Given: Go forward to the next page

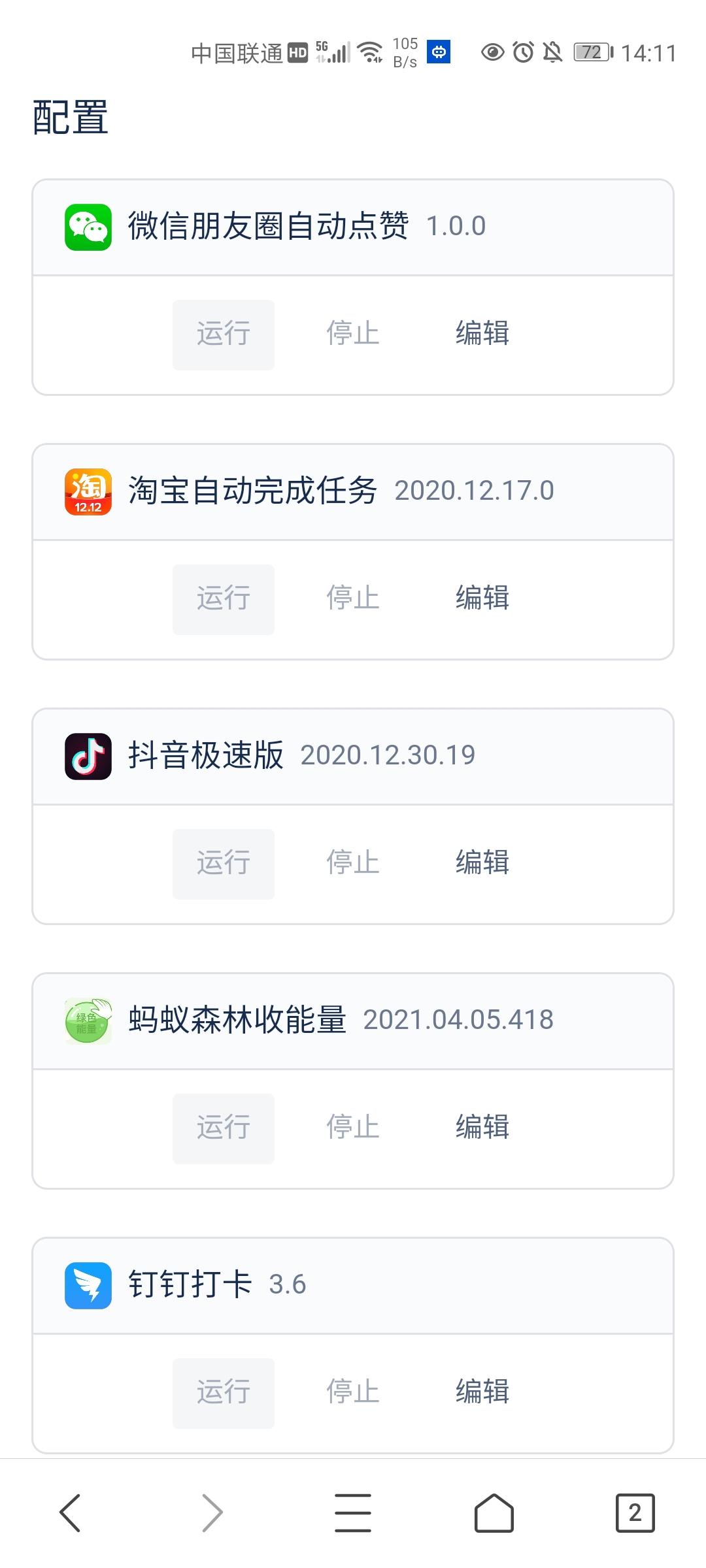Looking at the screenshot, I should (212, 1512).
